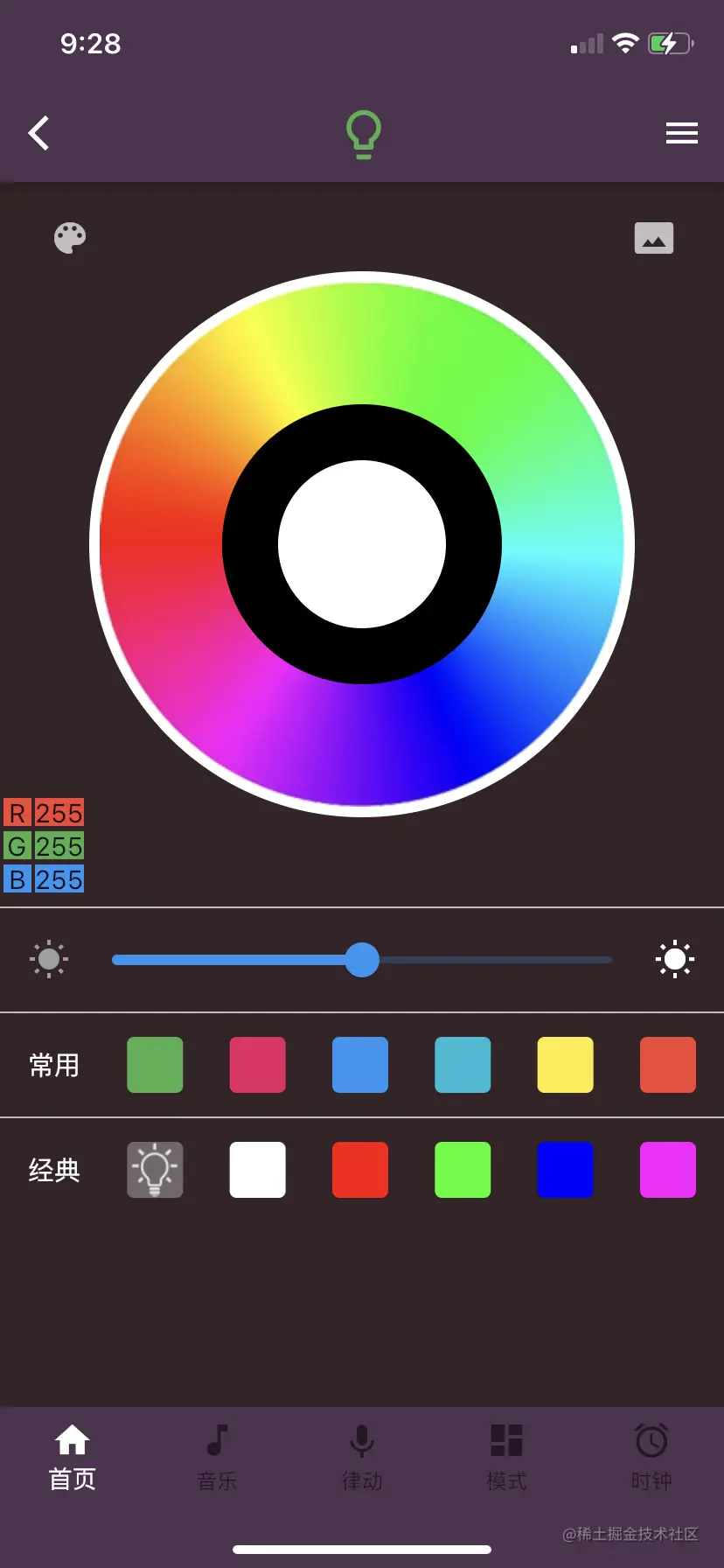Screen dimensions: 724x1568
Task: Tap the classic lamp icon in 经典 row
Action: (x=155, y=1169)
